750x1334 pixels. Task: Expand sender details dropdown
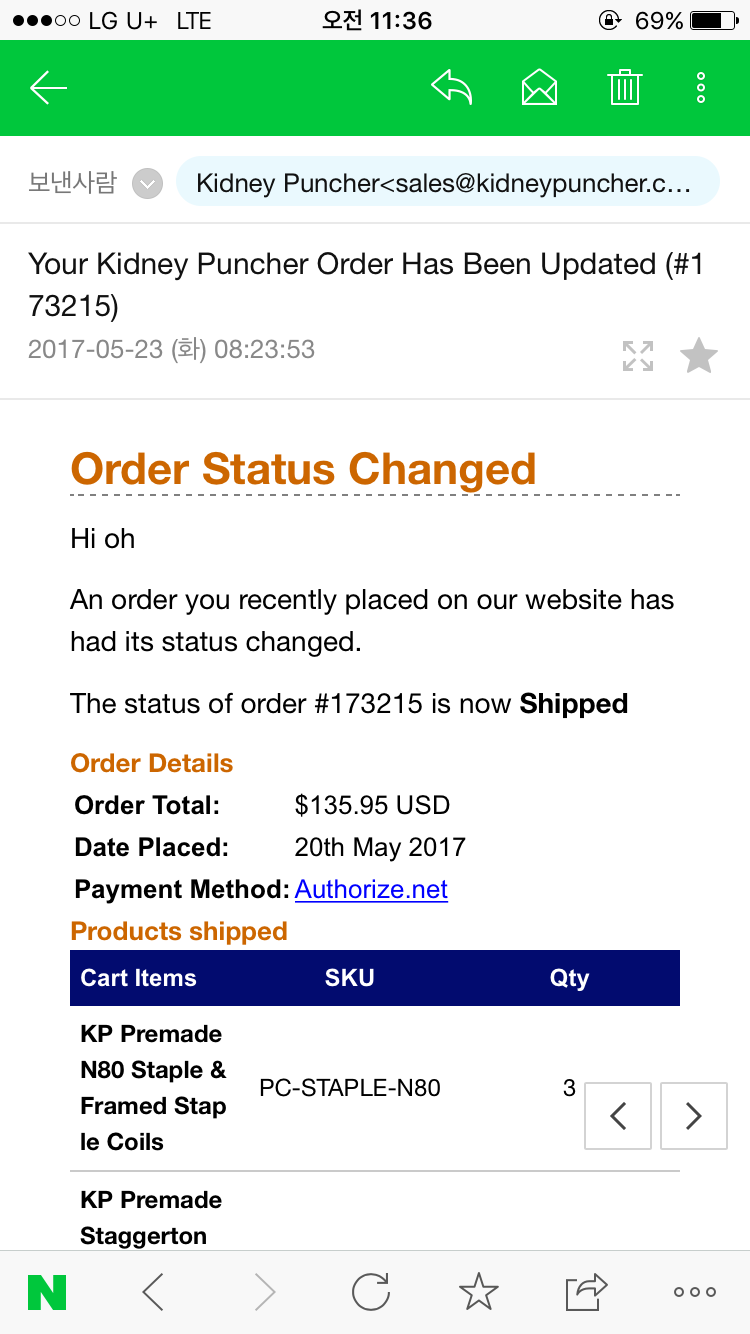coord(148,184)
